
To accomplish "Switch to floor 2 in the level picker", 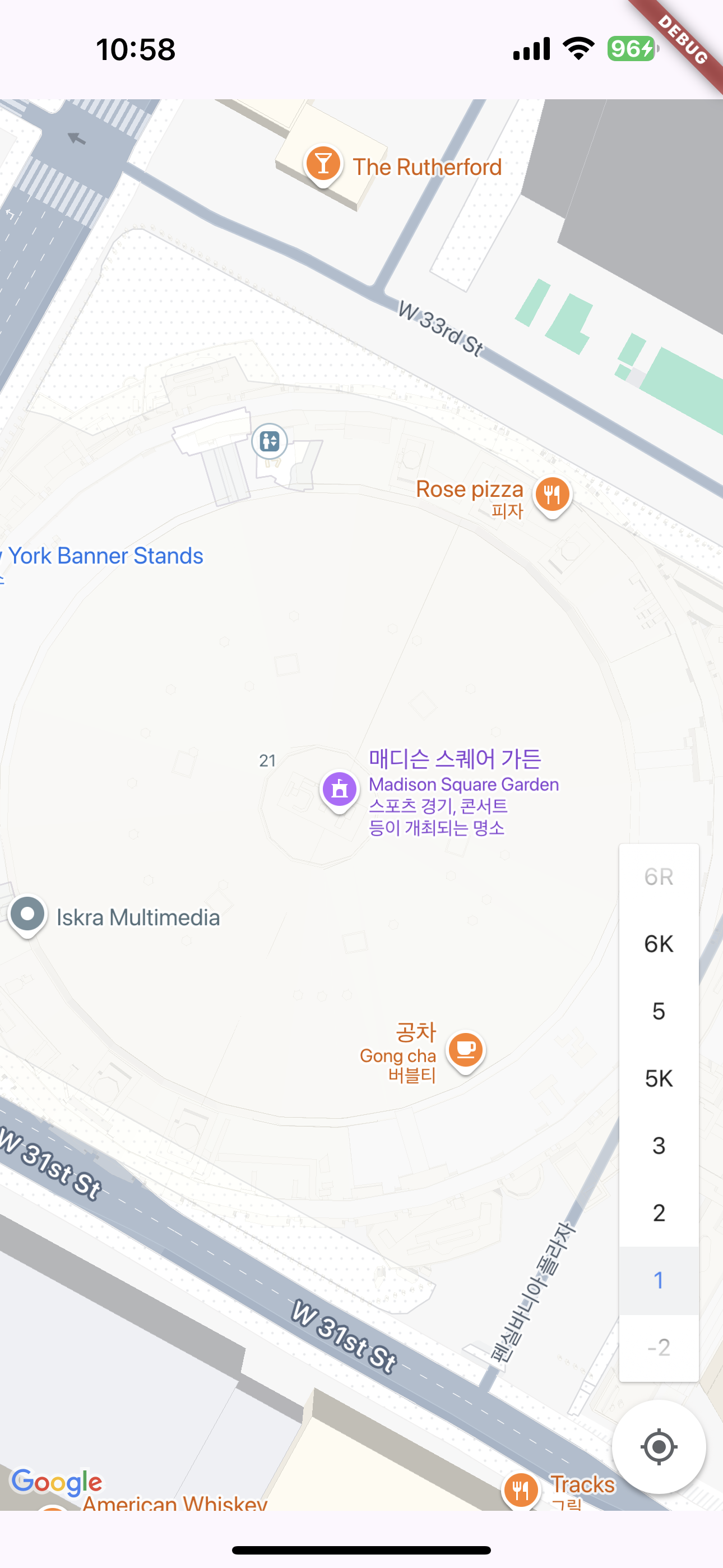I will click(x=659, y=1213).
